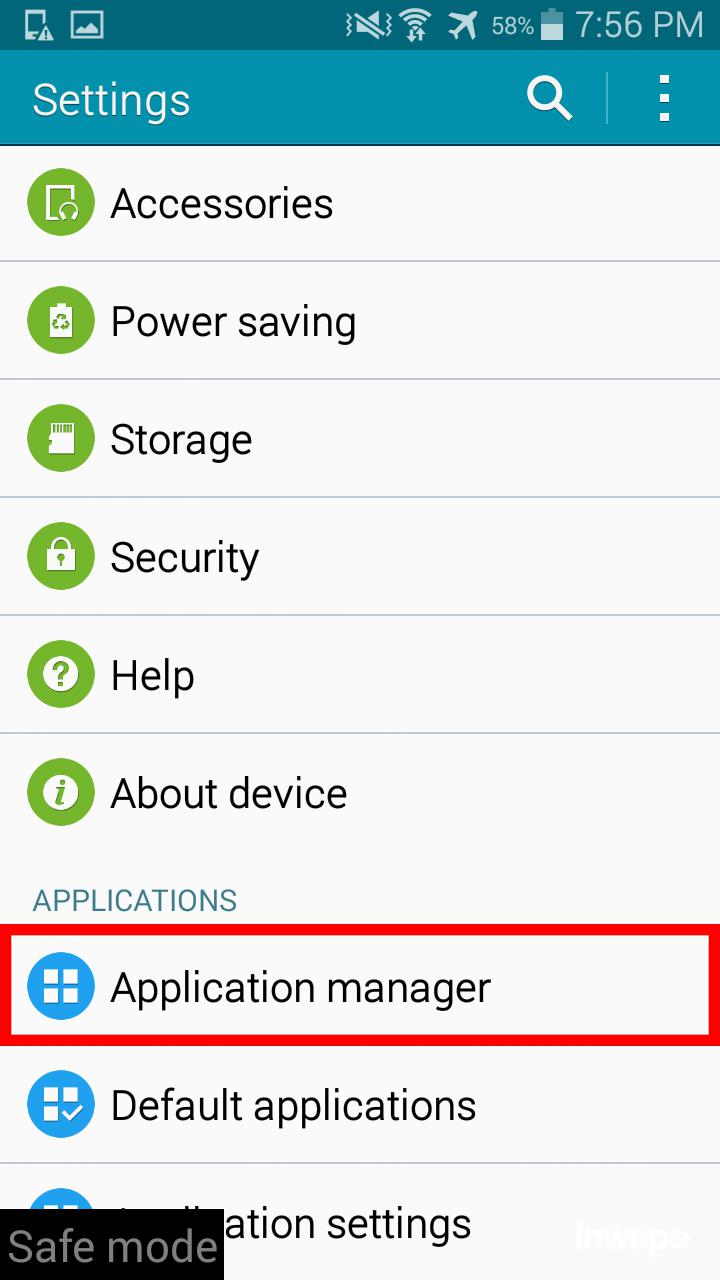
Task: Select the Security row
Action: tap(360, 557)
